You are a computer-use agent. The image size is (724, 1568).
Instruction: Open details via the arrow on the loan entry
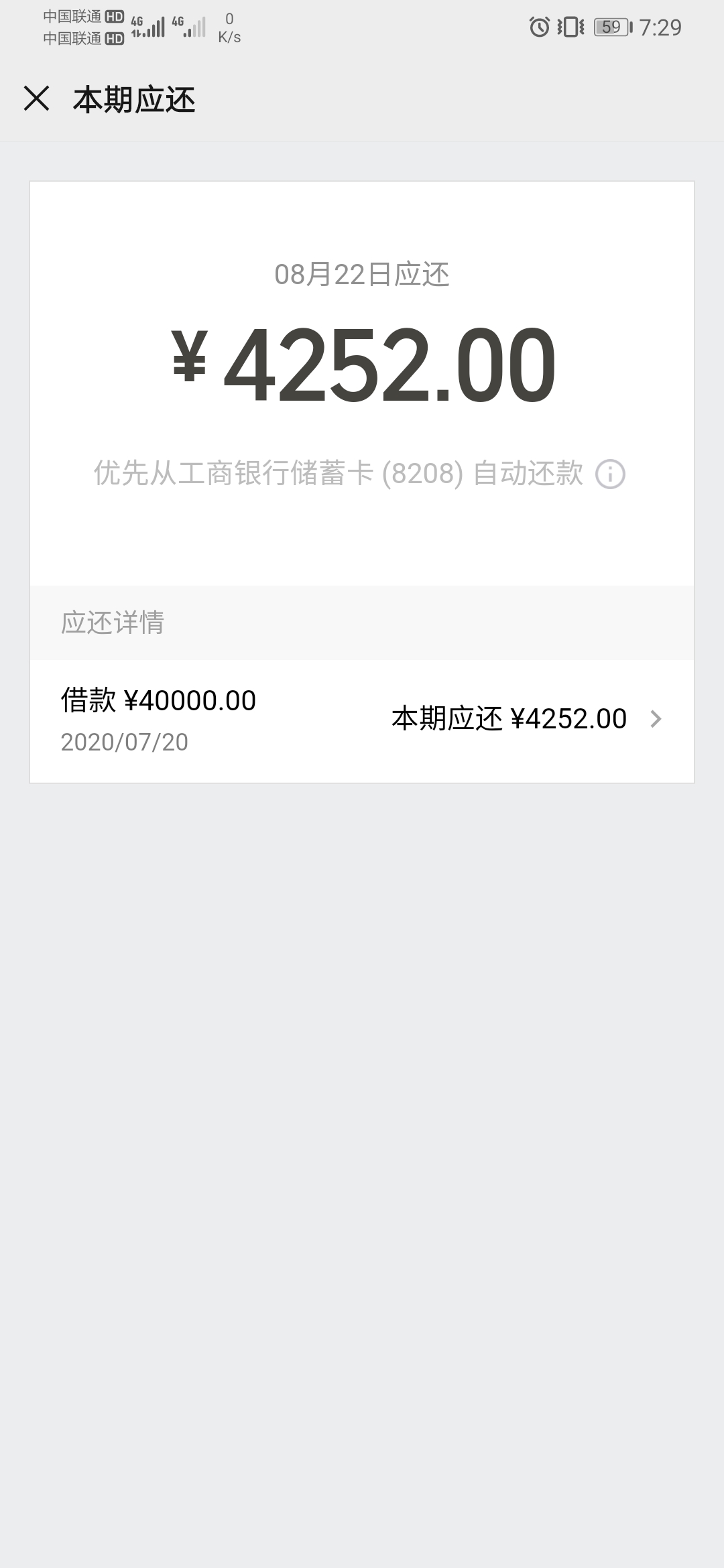(656, 718)
